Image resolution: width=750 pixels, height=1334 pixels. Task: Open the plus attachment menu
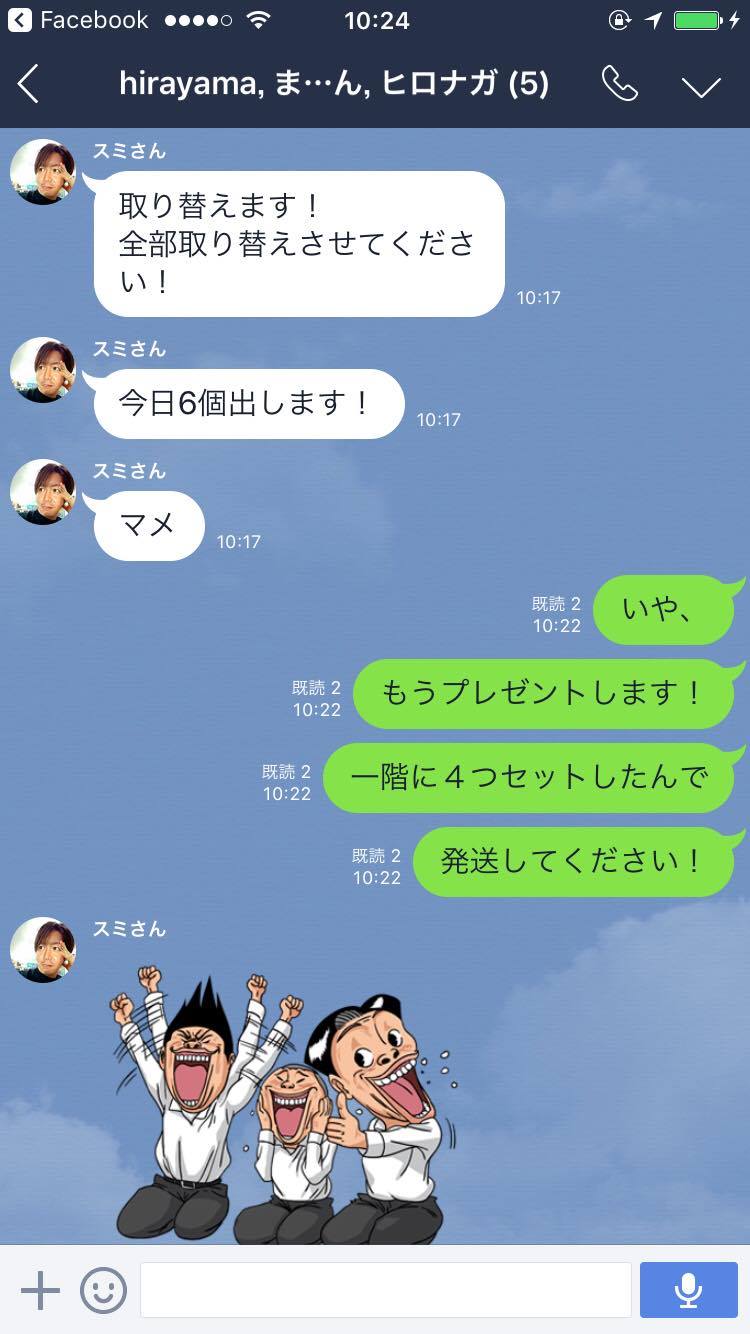(40, 1290)
